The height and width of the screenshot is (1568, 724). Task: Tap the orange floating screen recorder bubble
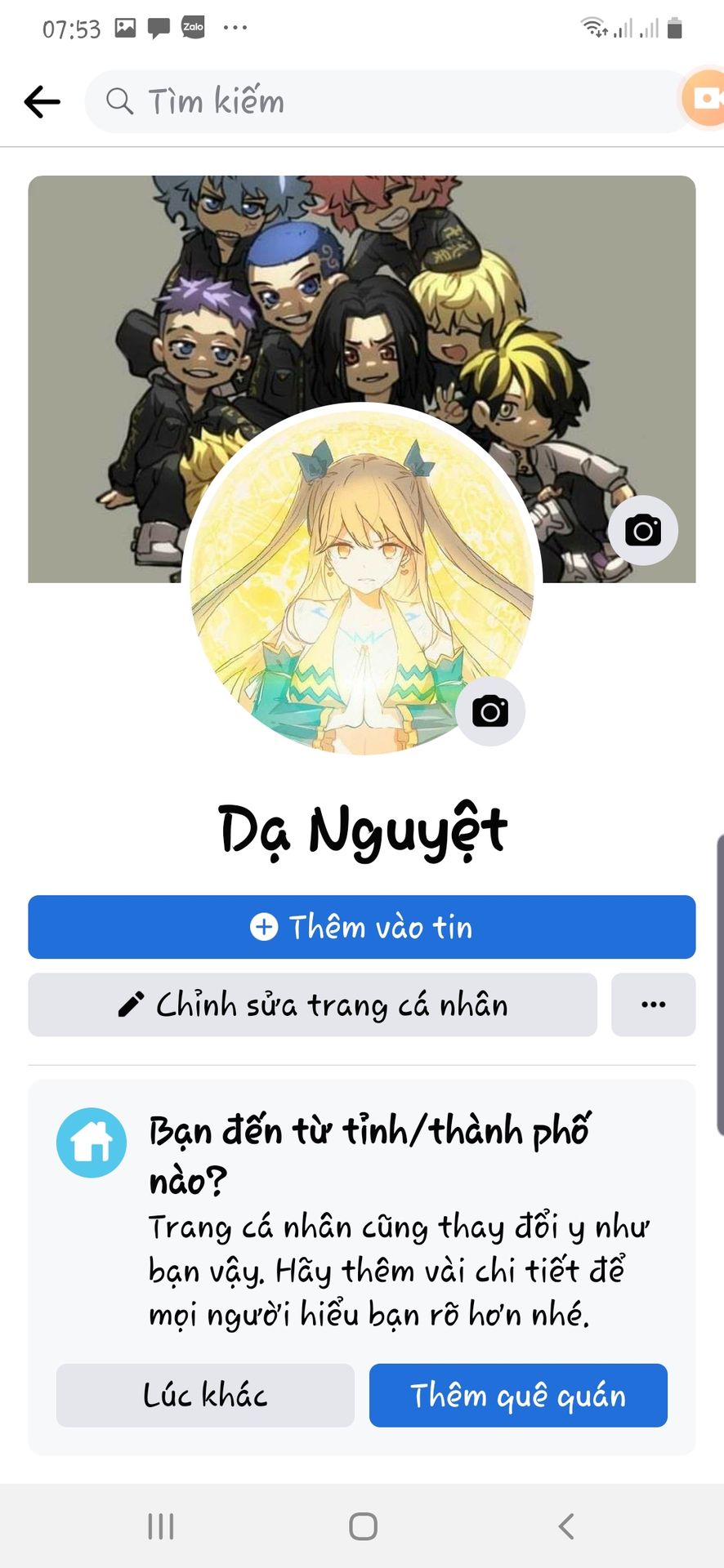(705, 99)
